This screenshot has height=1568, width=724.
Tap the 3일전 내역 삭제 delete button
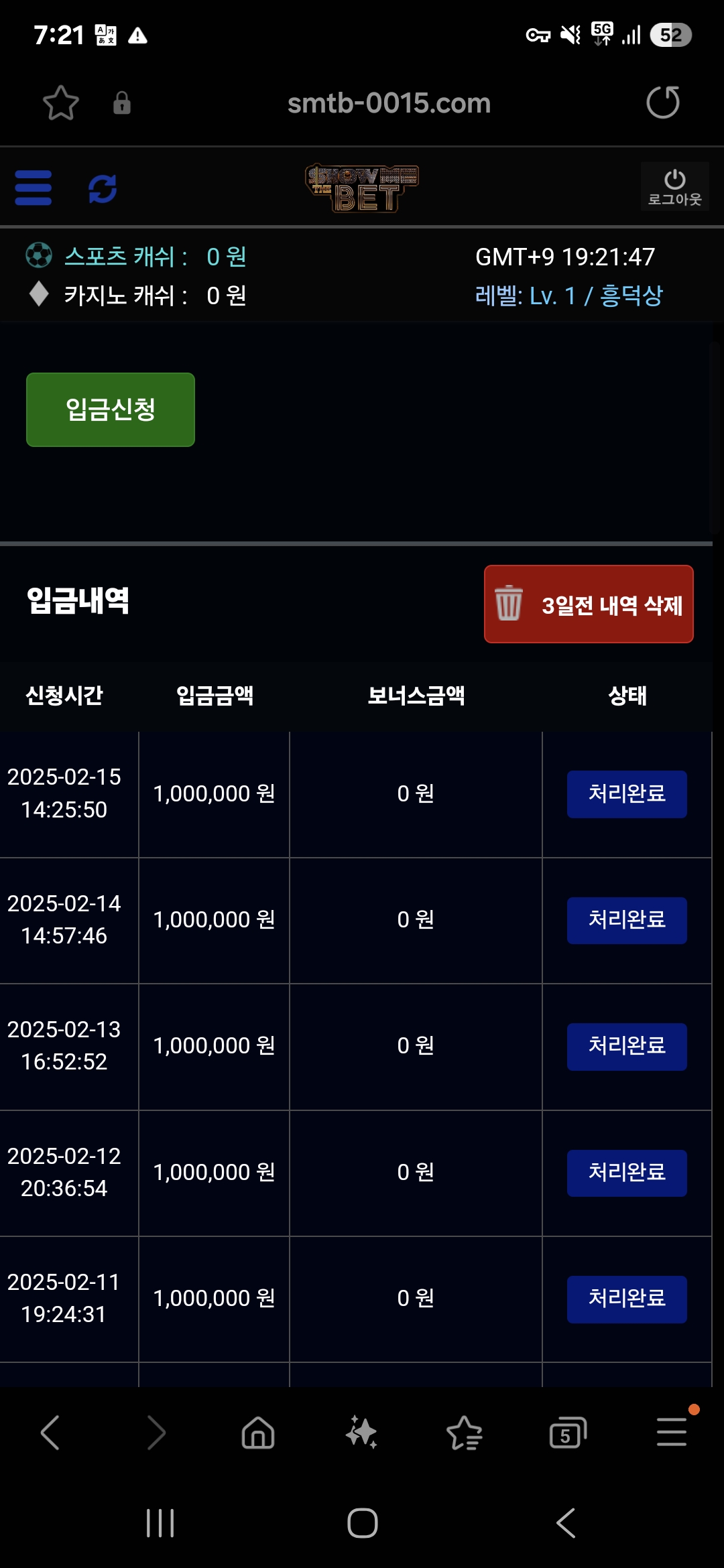click(x=589, y=604)
